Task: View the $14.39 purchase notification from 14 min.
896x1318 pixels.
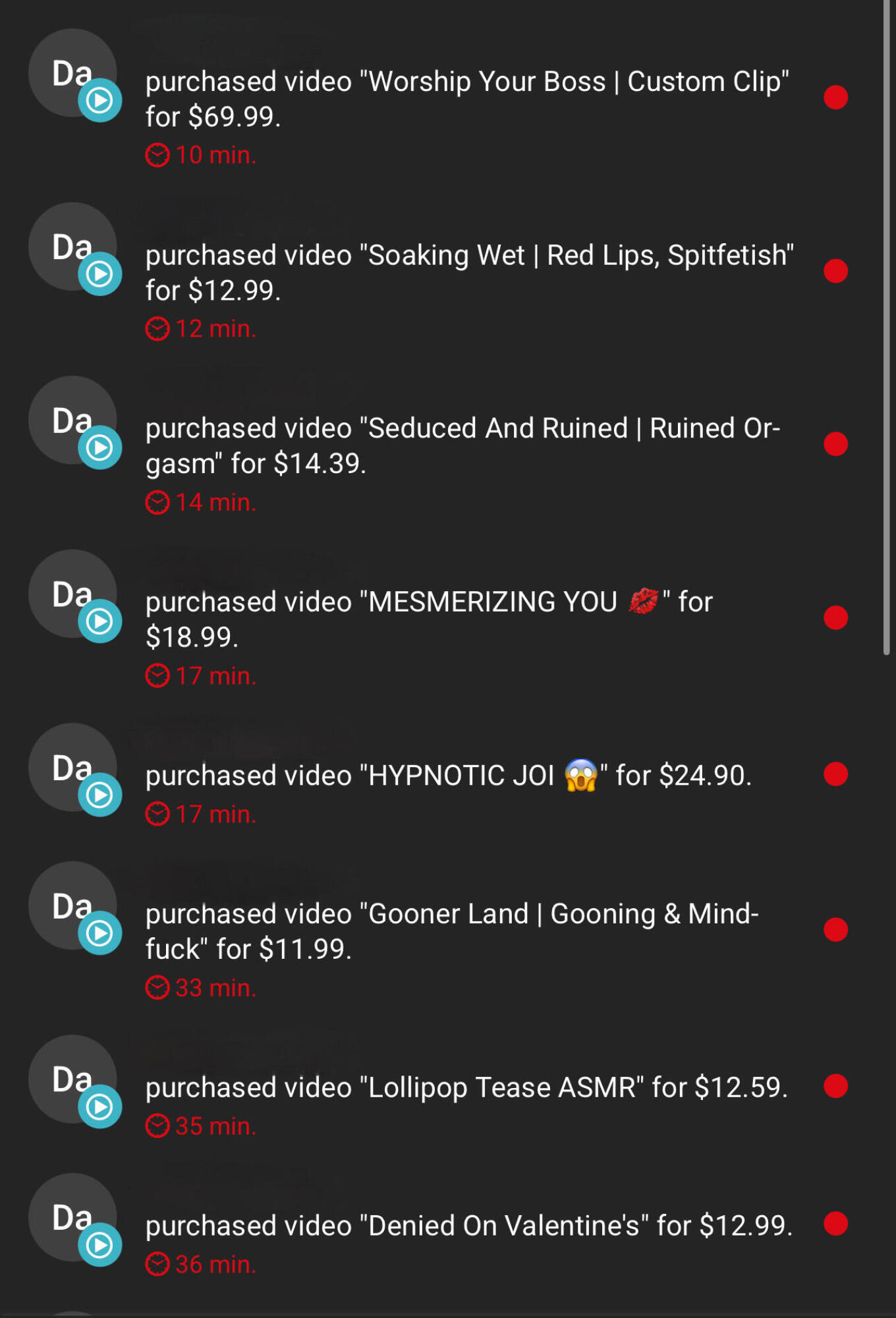Action: click(x=461, y=445)
